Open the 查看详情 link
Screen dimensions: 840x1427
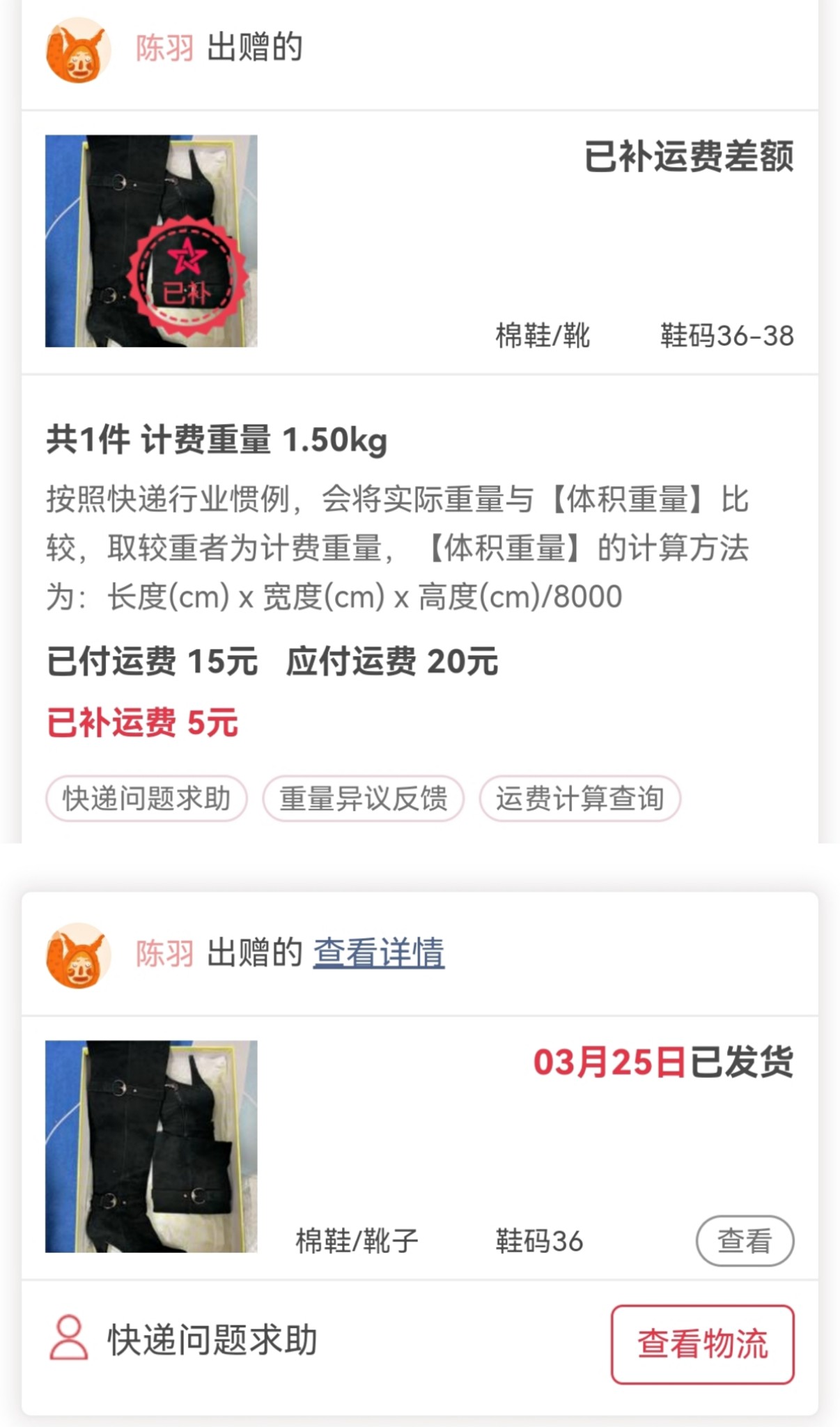click(x=378, y=952)
